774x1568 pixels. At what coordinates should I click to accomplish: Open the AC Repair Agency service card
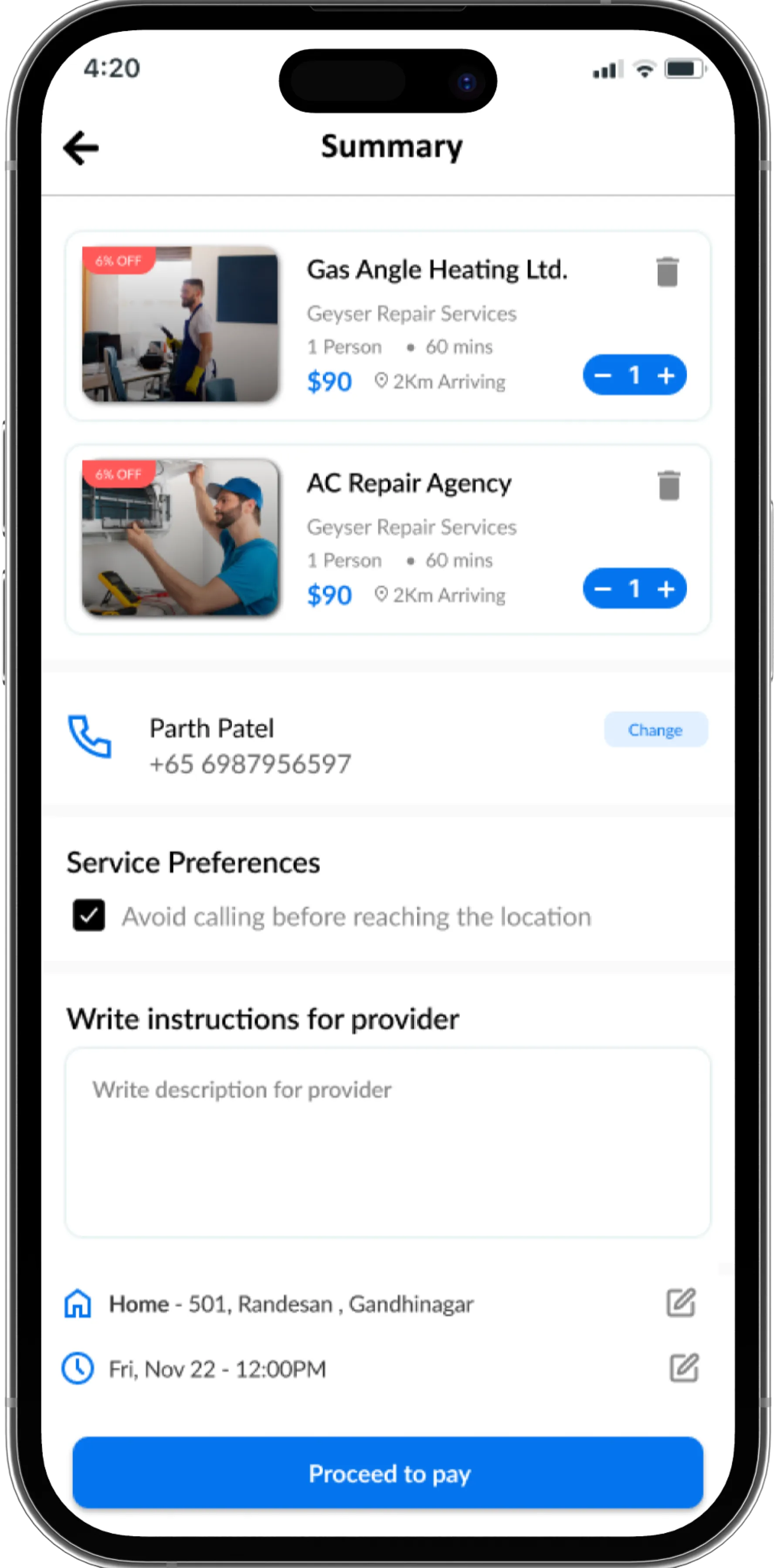[x=409, y=483]
